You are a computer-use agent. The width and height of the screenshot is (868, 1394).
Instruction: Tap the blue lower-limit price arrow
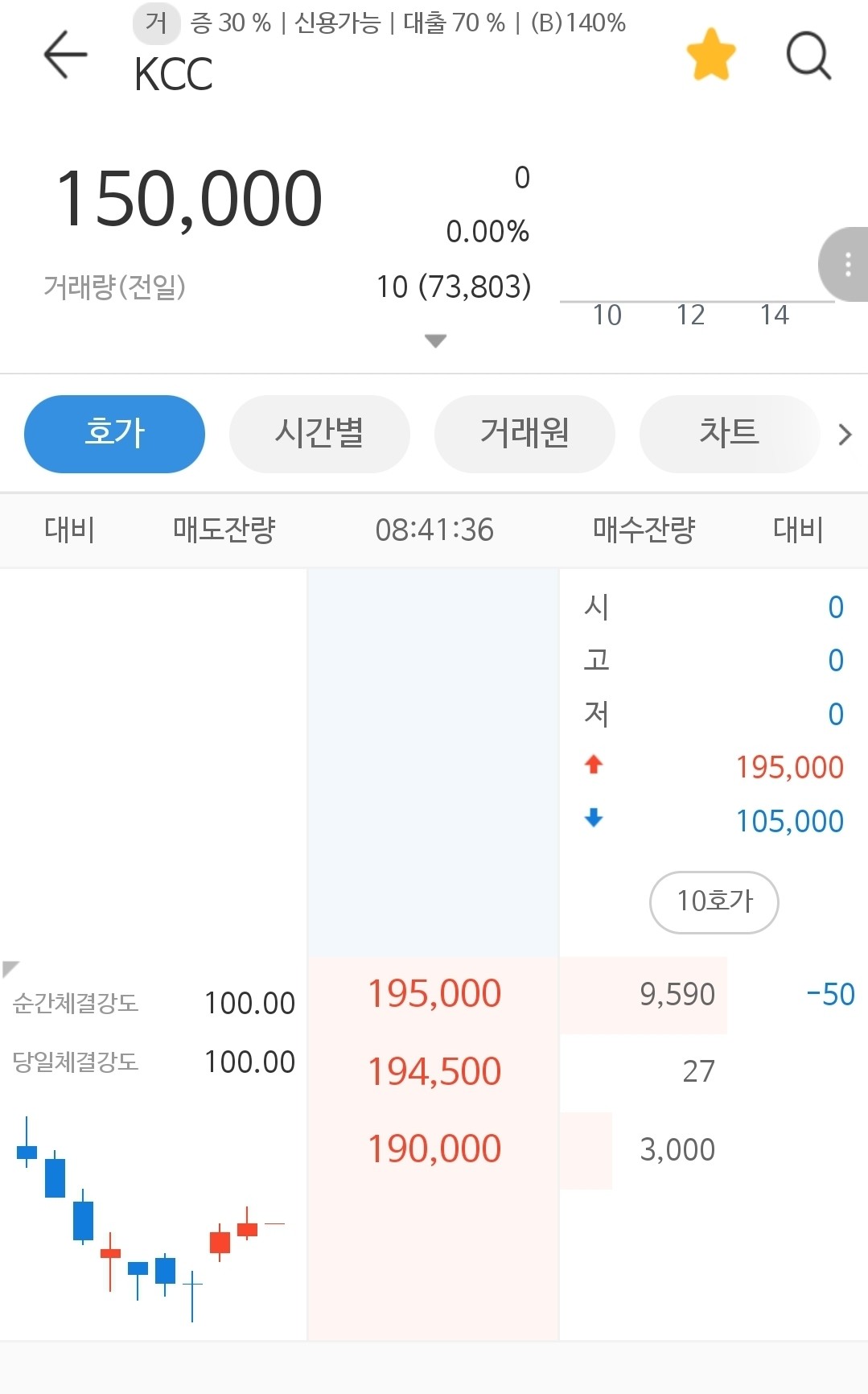594,820
